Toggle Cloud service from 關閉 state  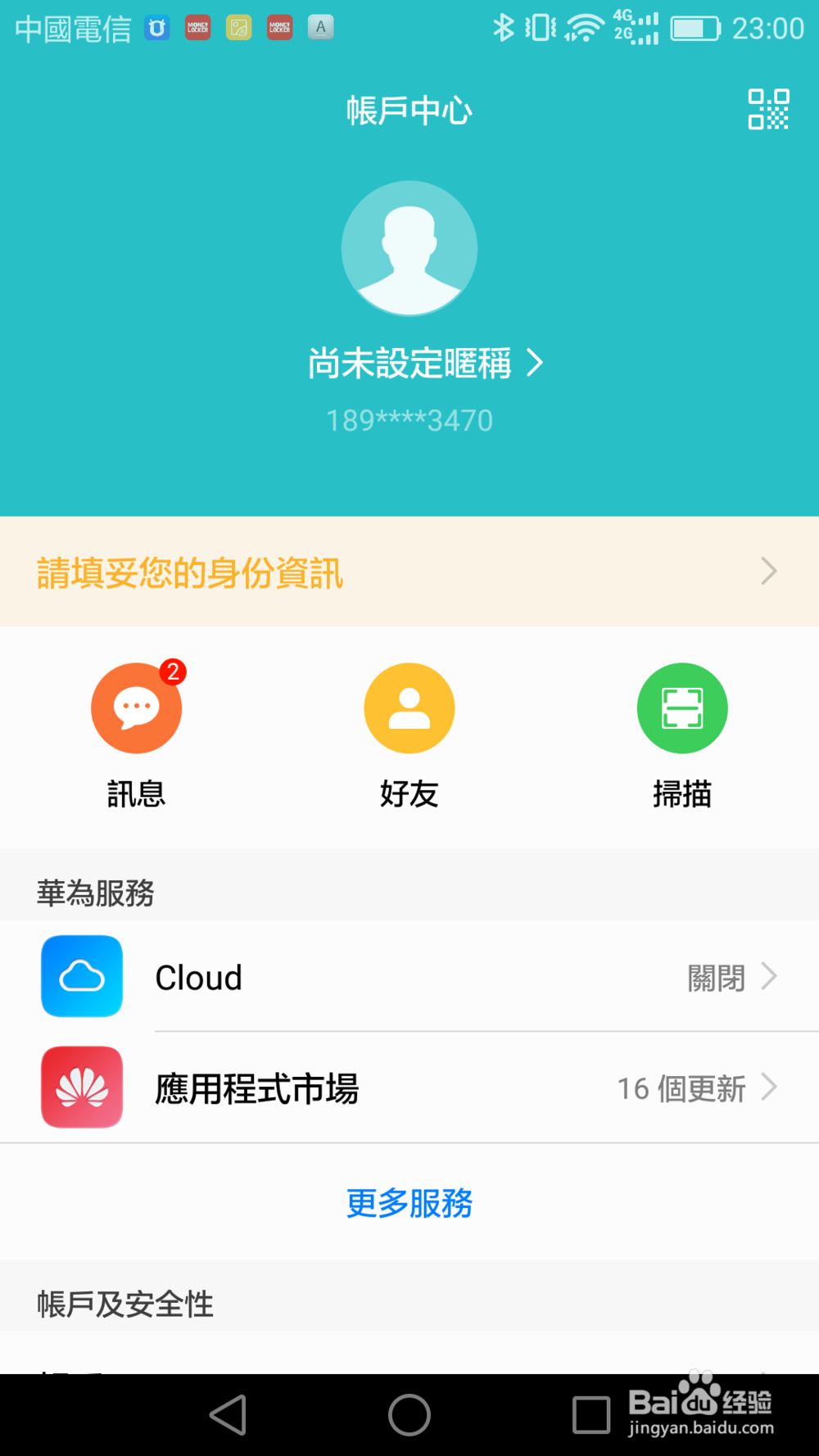pyautogui.click(x=715, y=976)
